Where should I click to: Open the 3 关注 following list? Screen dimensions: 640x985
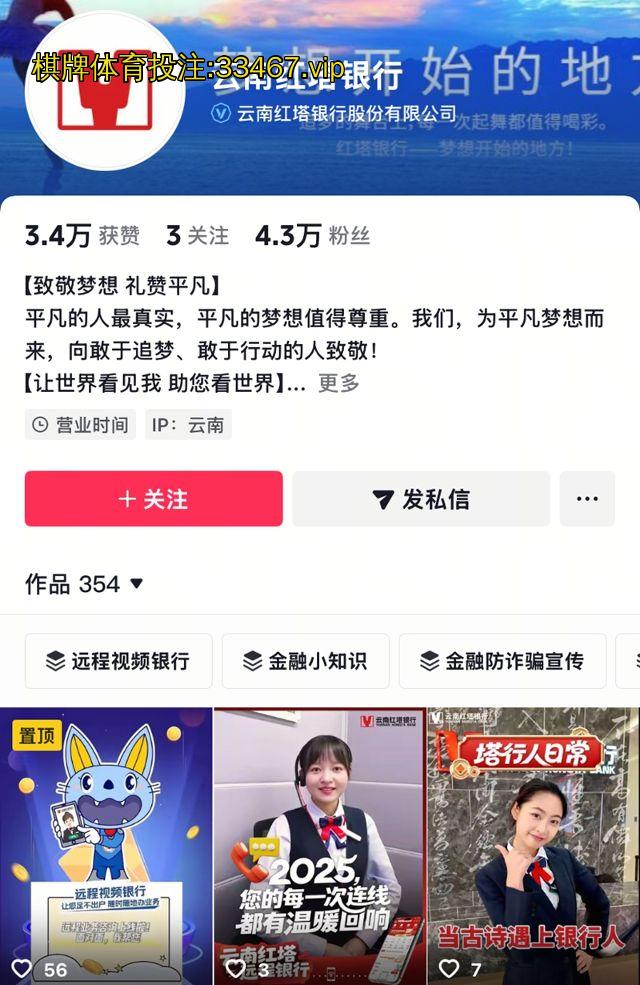click(x=197, y=236)
